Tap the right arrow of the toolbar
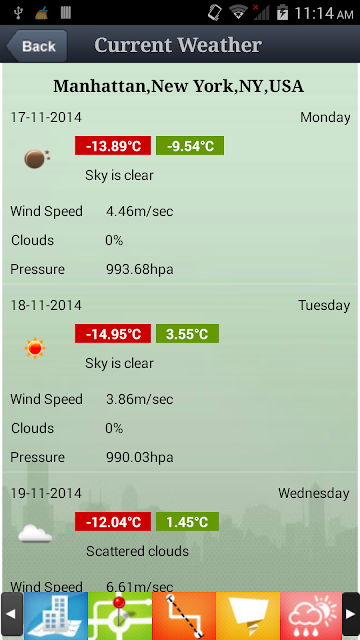Image resolution: width=360 pixels, height=640 pixels. point(351,614)
